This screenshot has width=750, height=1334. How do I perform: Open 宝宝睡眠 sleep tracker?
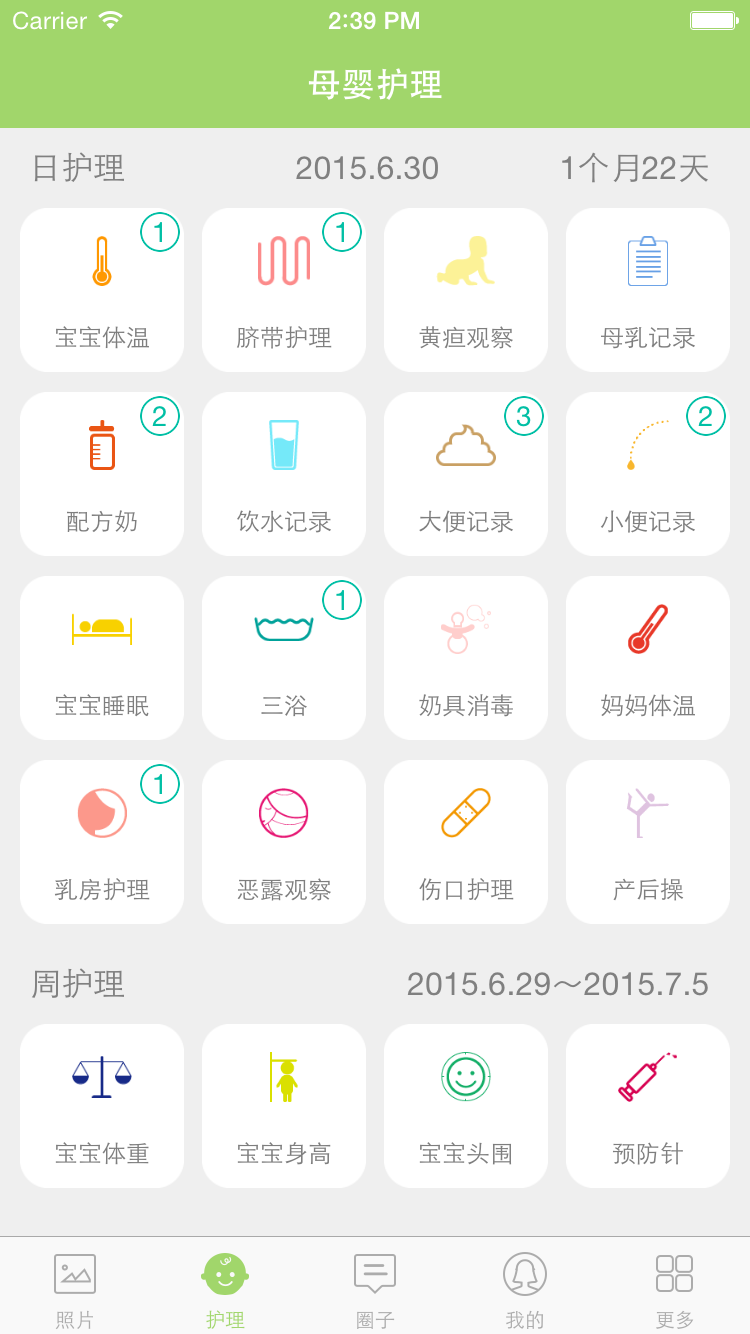coord(102,658)
